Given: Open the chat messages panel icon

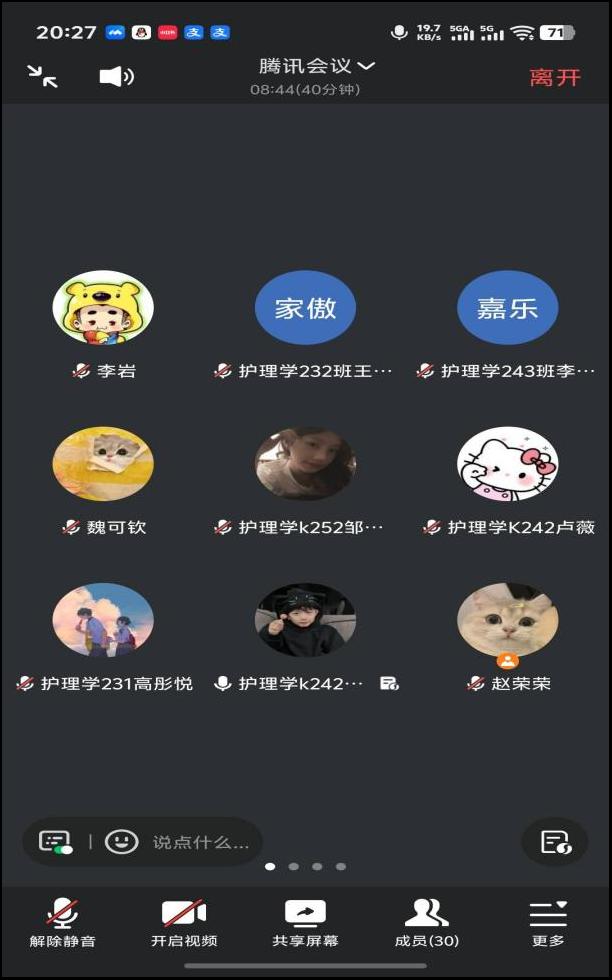Looking at the screenshot, I should coord(55,842).
